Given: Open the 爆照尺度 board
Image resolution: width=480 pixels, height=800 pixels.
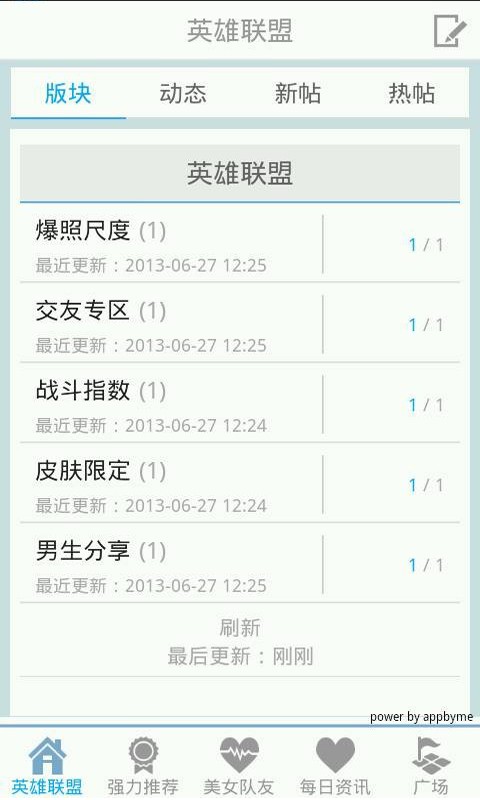Looking at the screenshot, I should (x=240, y=244).
